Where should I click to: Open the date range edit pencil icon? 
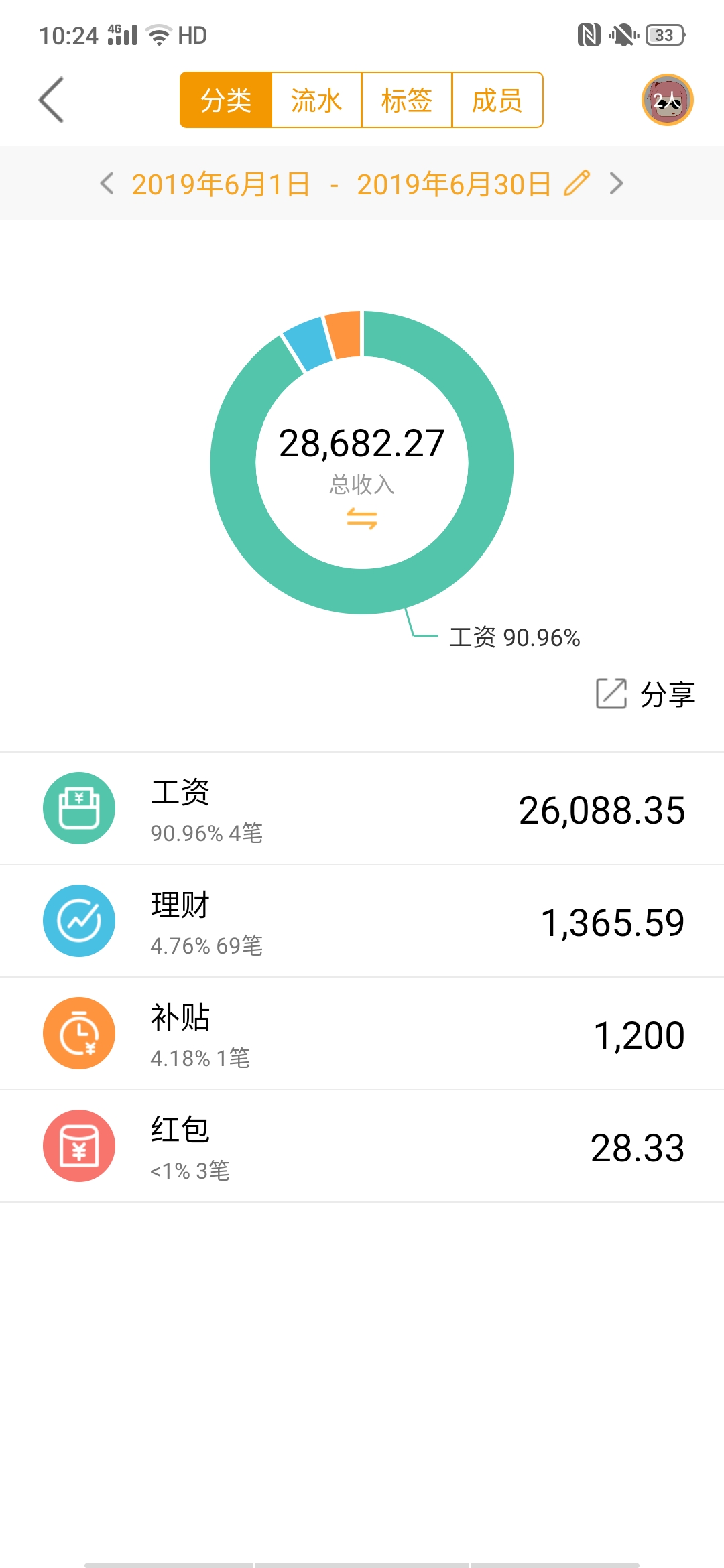tap(578, 182)
